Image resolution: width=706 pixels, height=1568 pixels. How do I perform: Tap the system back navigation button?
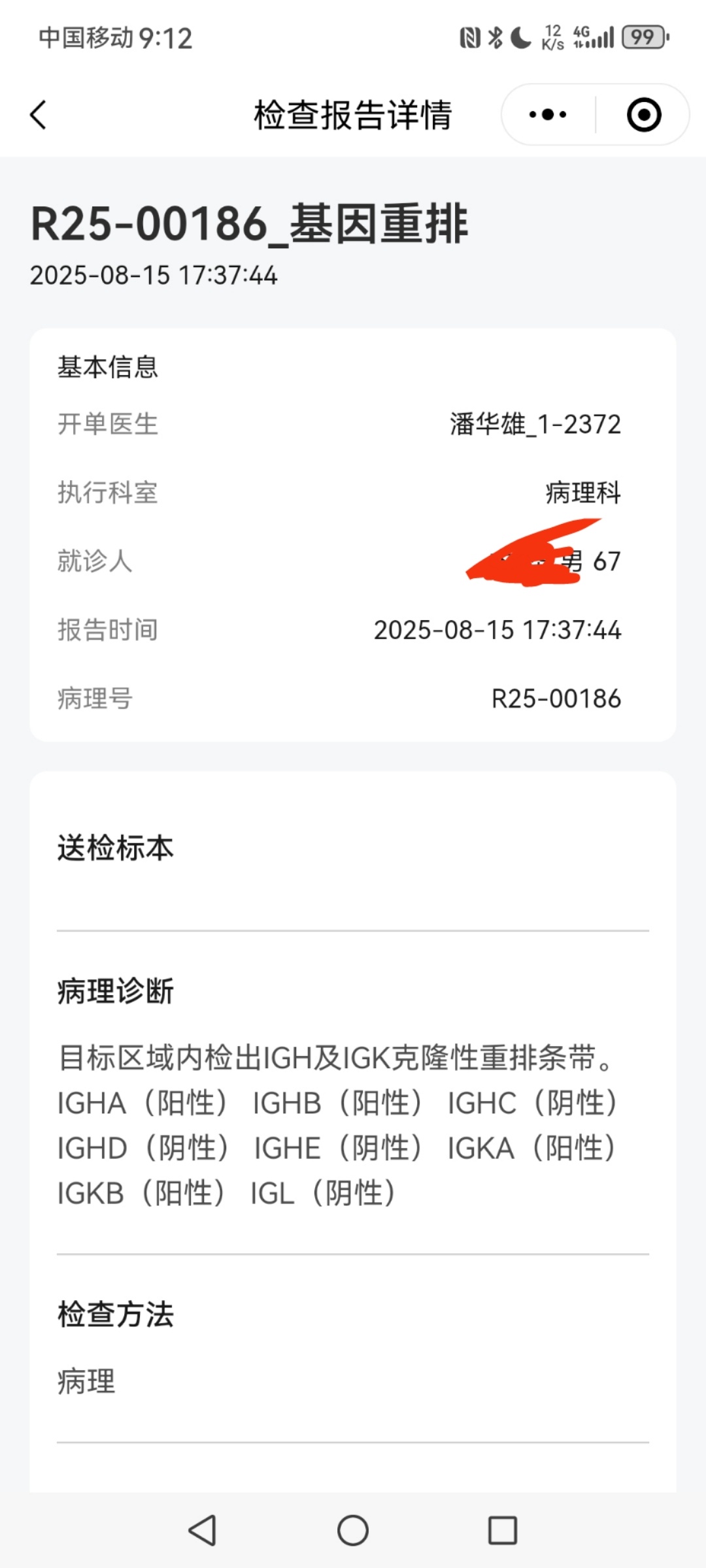203,1530
